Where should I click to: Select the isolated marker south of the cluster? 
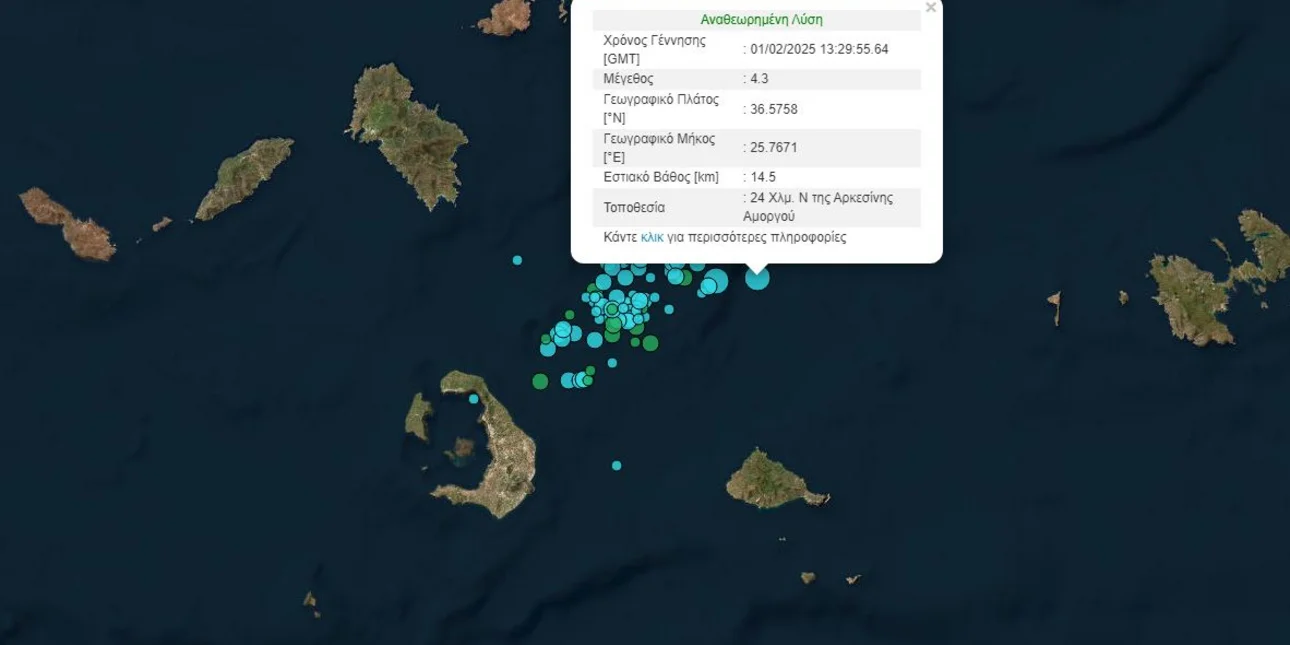coord(616,465)
